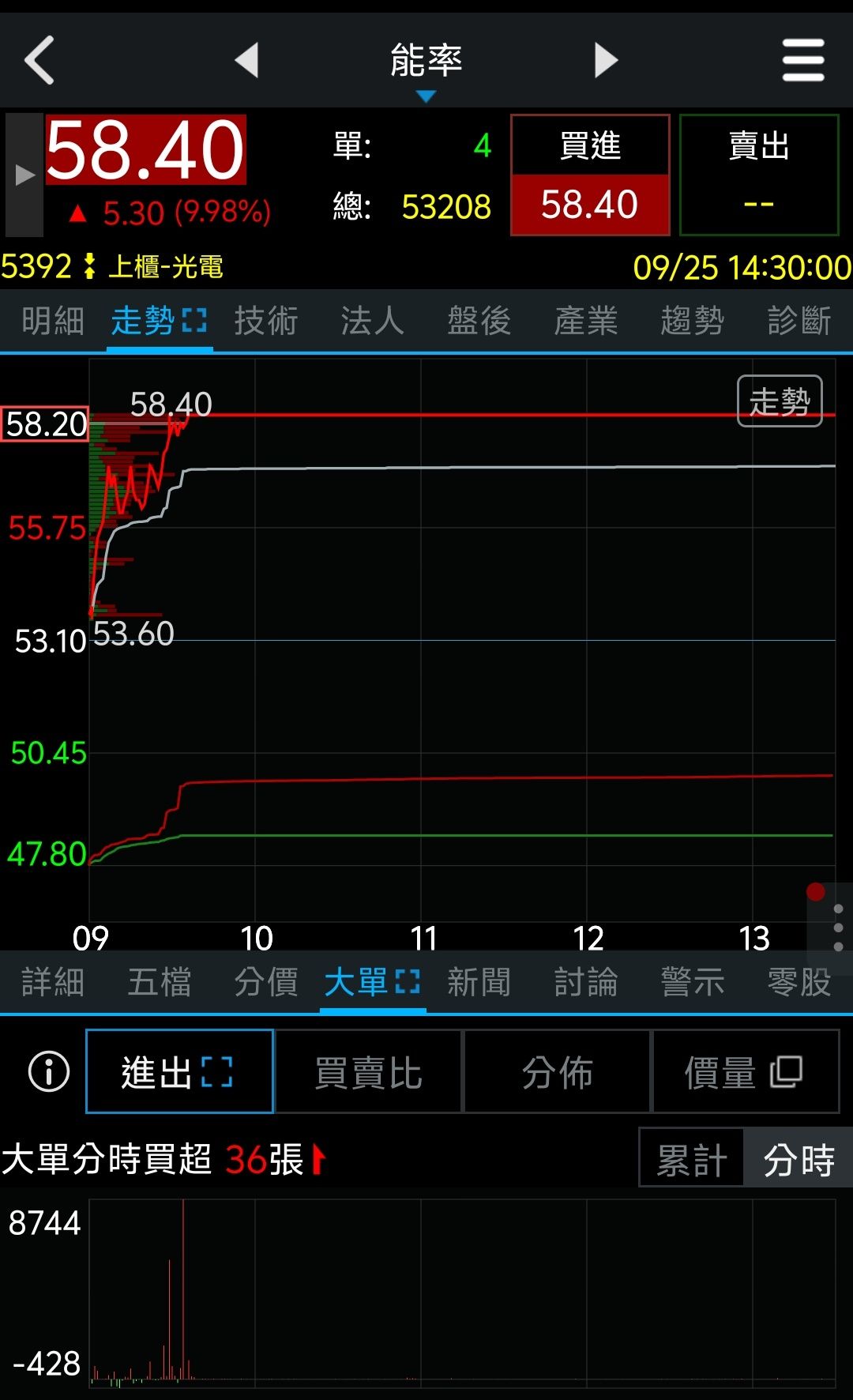Select the 分佈 distribution view
Viewport: 853px width, 1400px height.
557,1072
